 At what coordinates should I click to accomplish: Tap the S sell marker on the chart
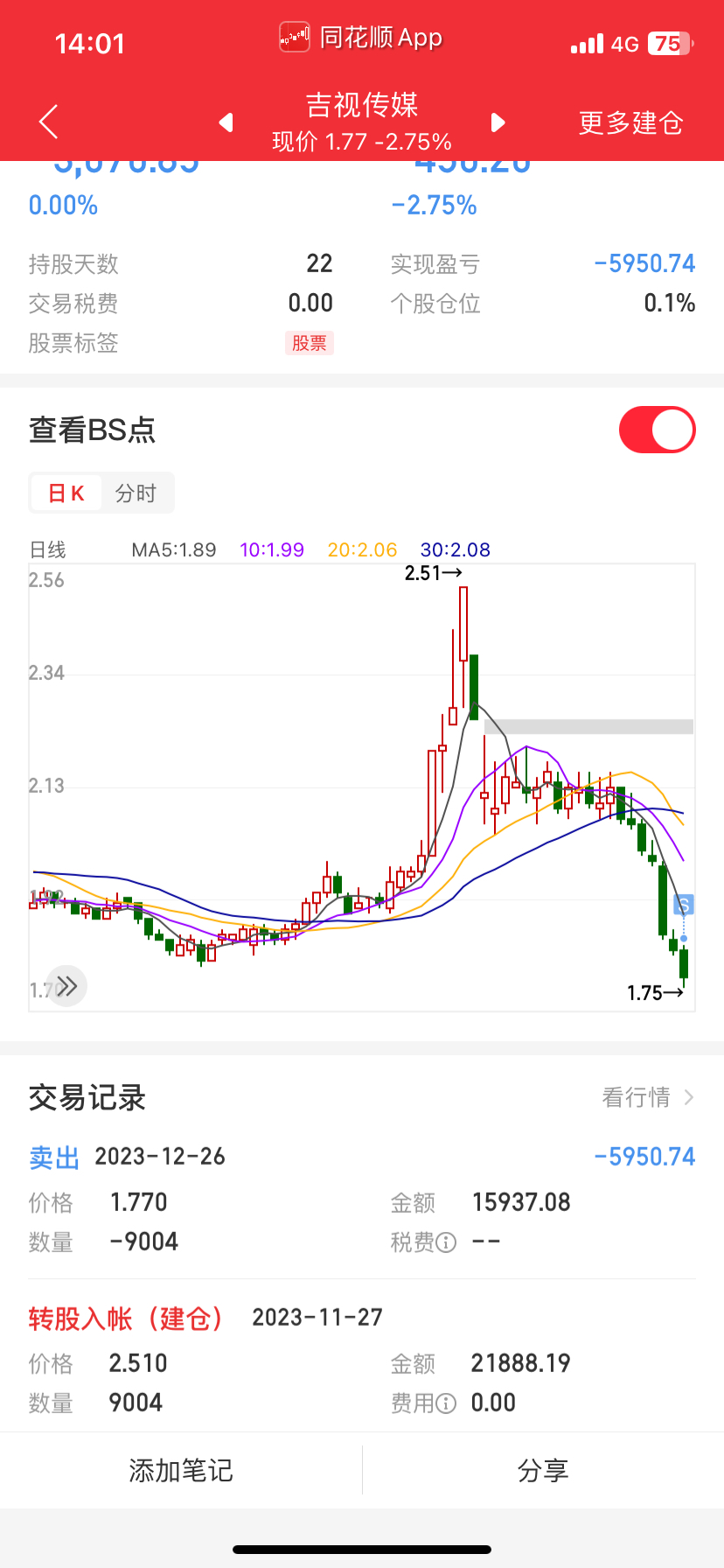tap(684, 905)
